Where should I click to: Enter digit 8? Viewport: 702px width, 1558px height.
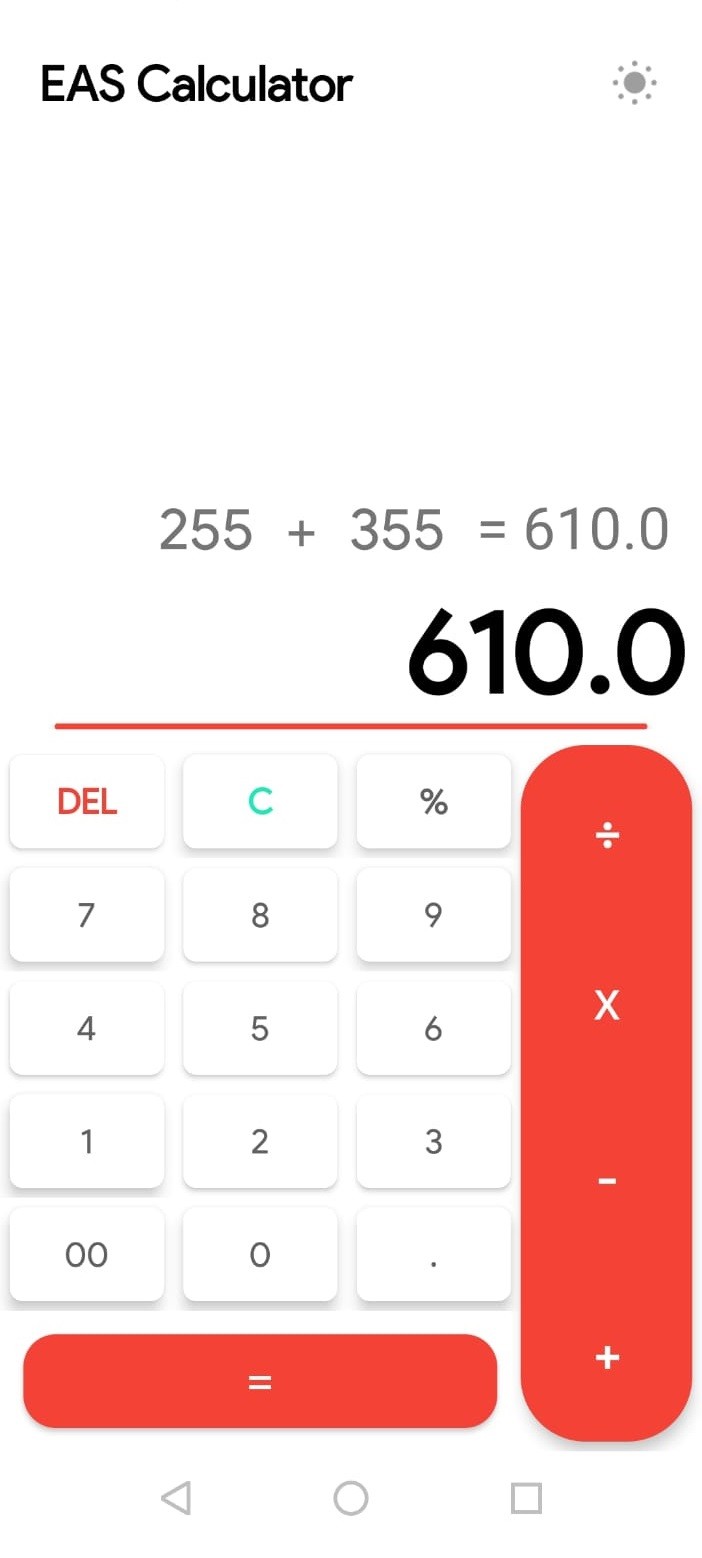(260, 914)
